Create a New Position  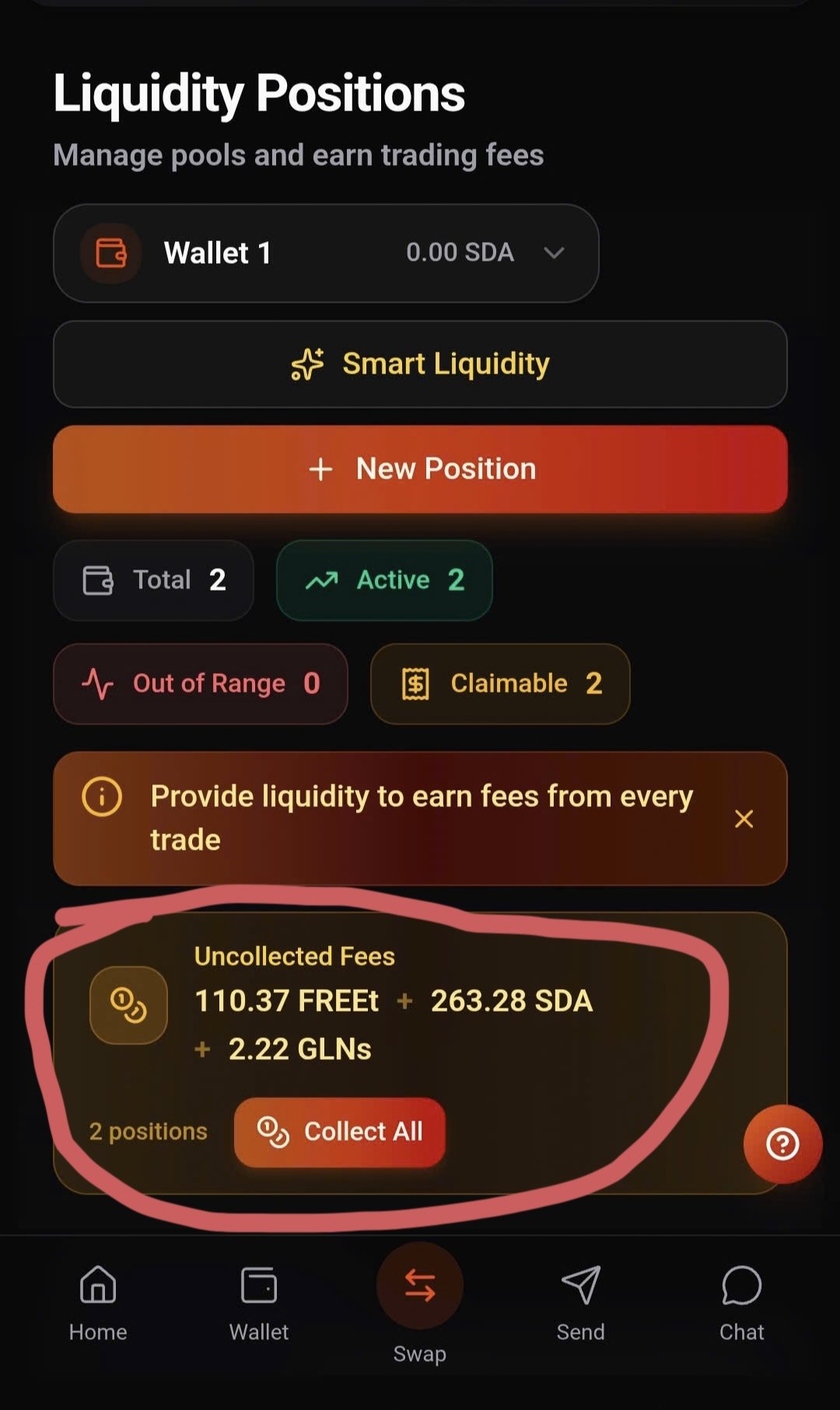point(420,469)
